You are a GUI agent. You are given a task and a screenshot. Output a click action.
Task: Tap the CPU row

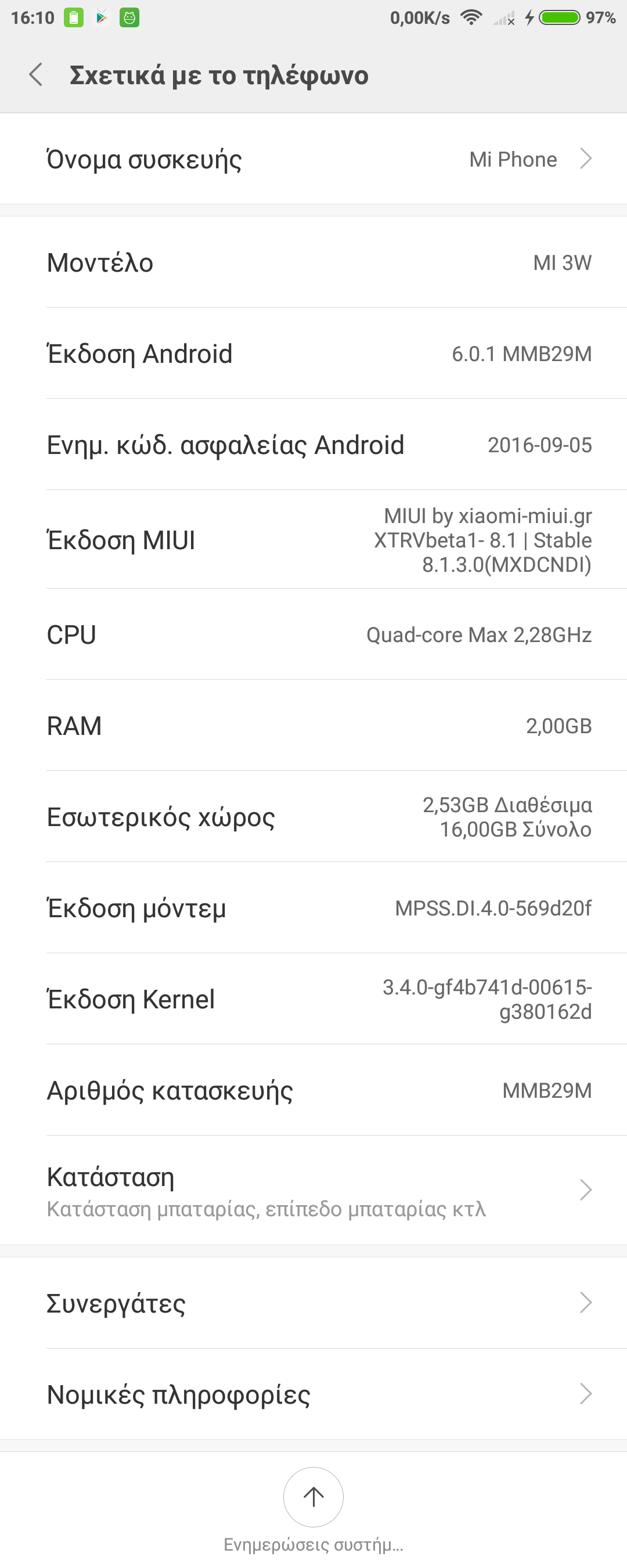[x=313, y=635]
